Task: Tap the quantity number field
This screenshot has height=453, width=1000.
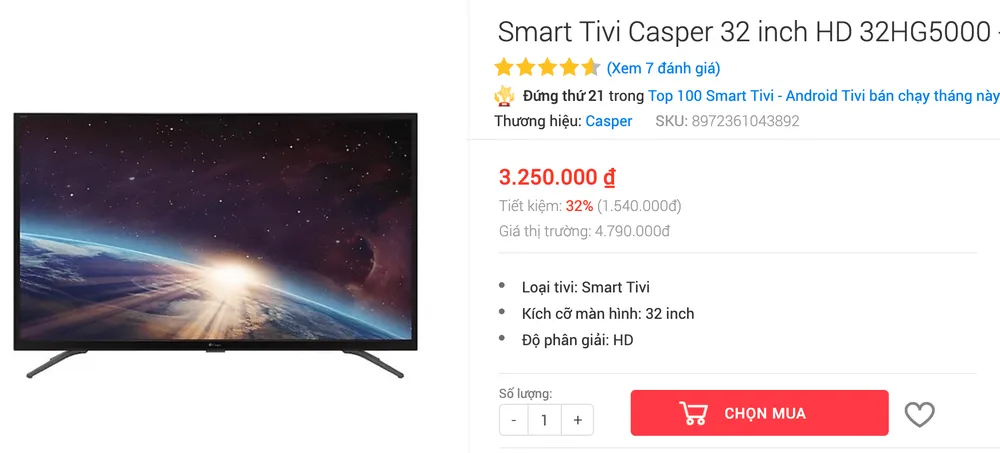Action: (545, 420)
